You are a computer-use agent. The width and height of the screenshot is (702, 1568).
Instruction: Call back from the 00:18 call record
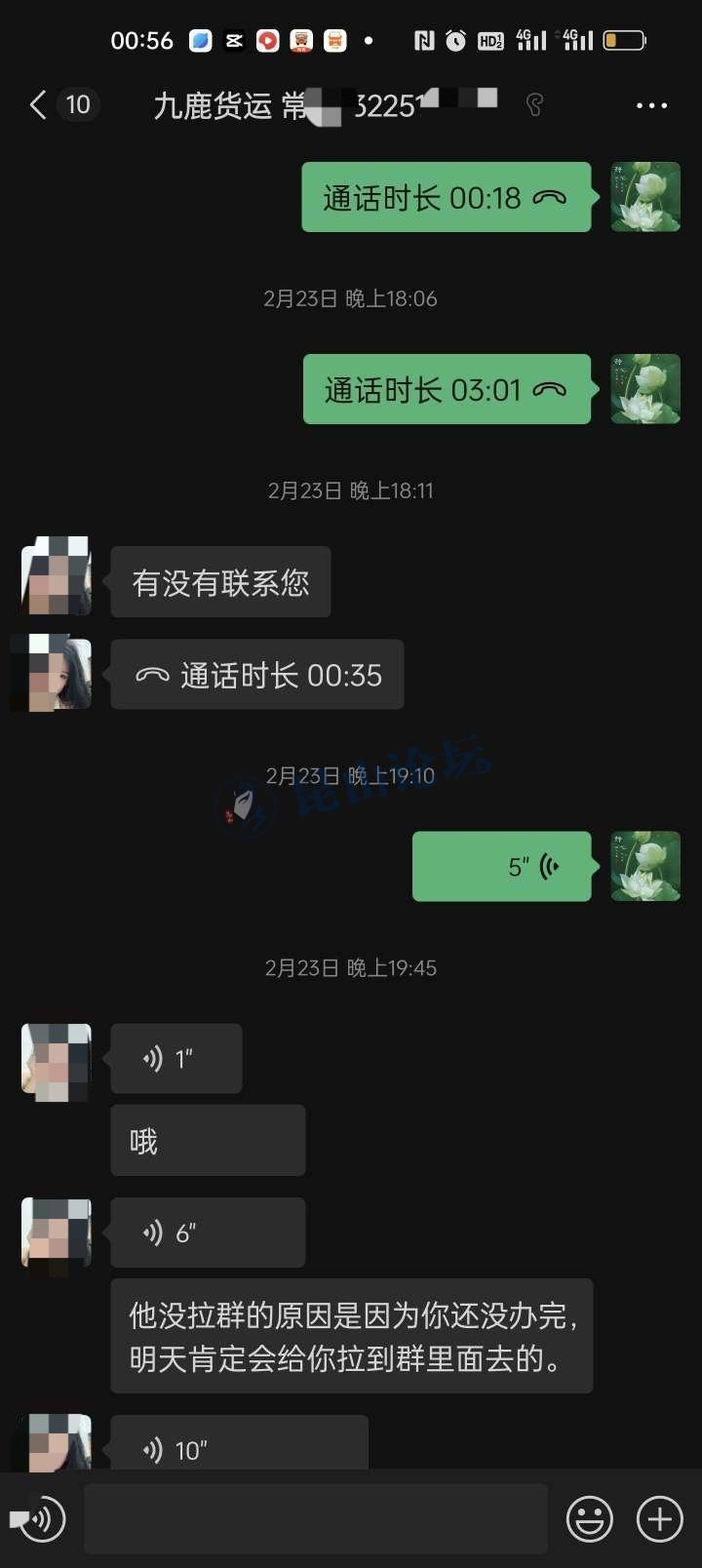pos(446,197)
